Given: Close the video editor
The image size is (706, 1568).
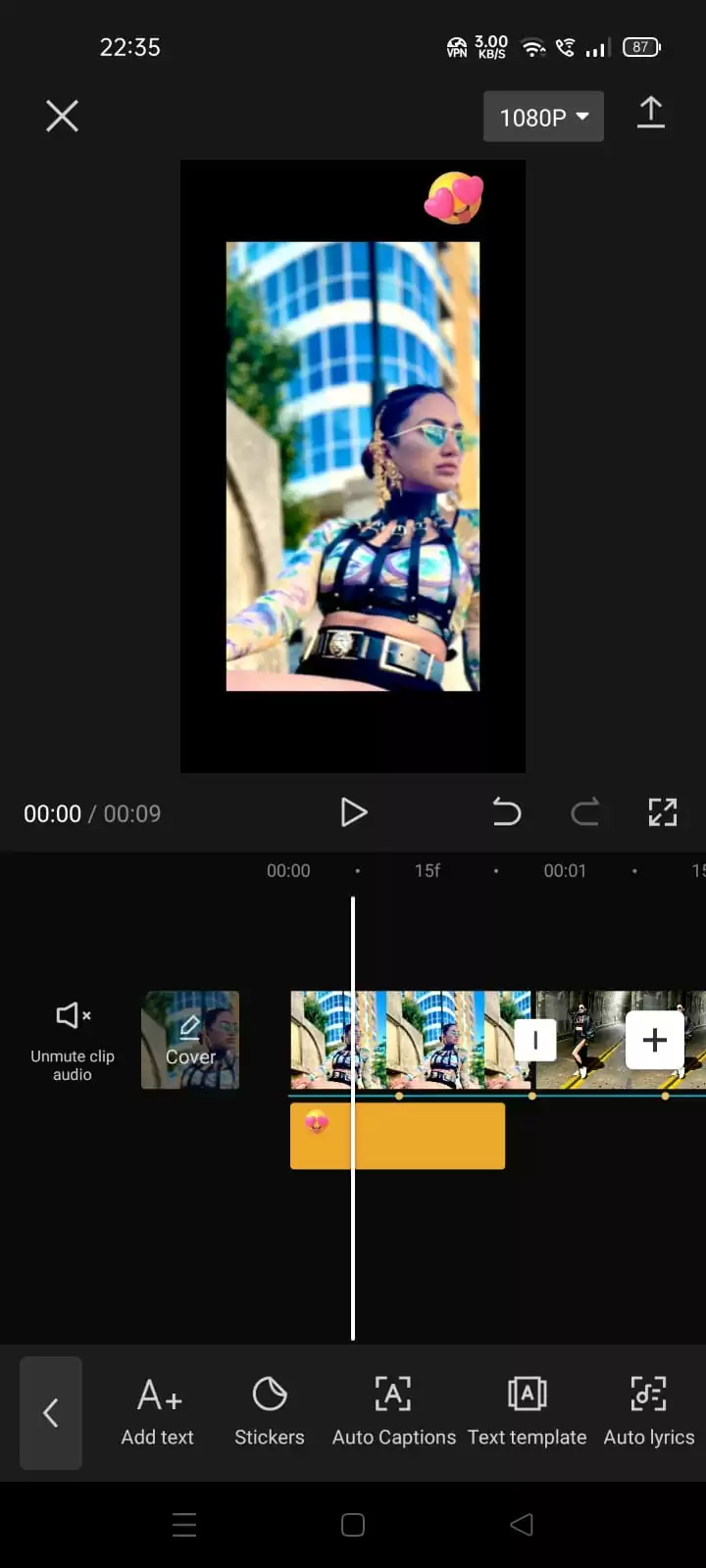Looking at the screenshot, I should 62,117.
